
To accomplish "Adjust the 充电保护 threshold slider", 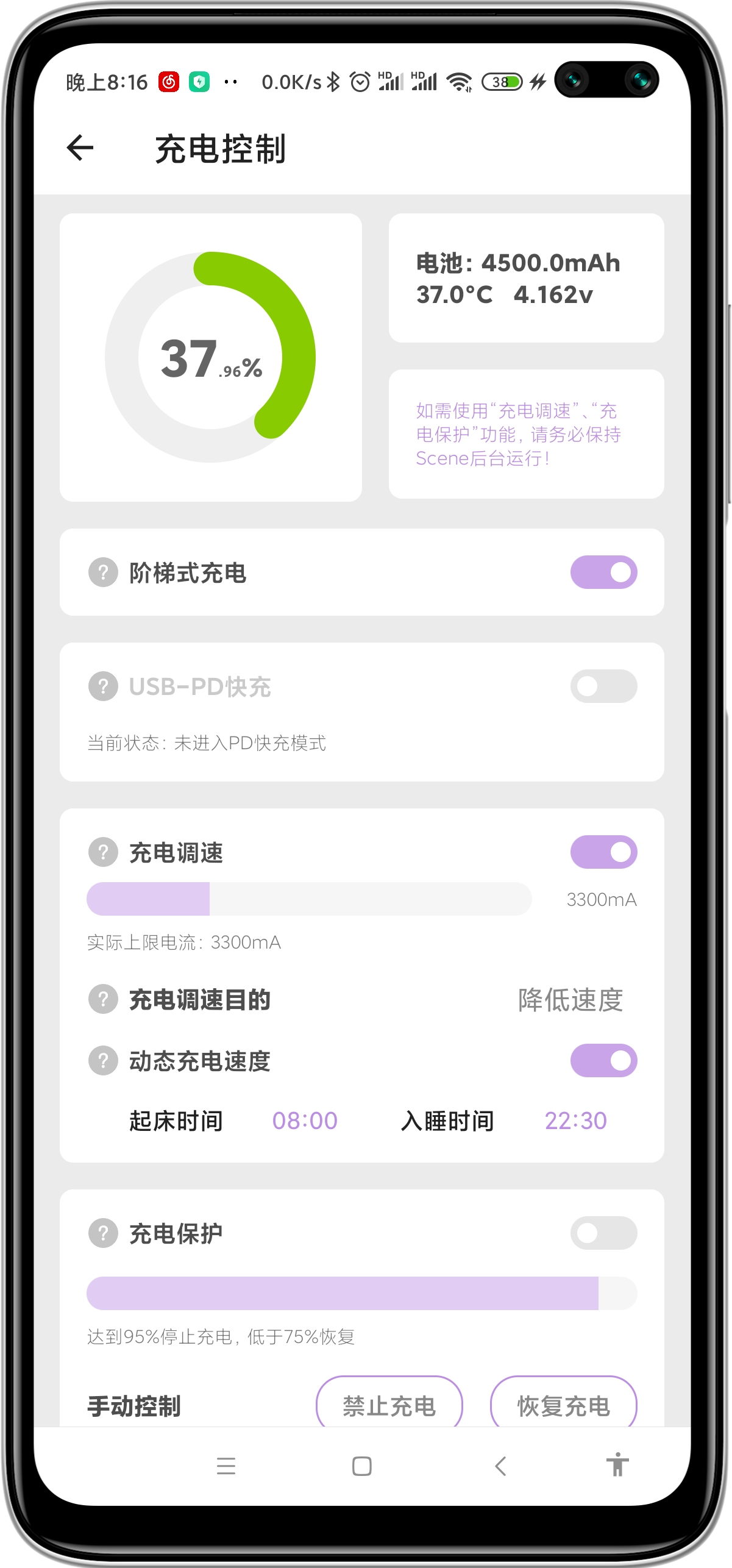I will [361, 1293].
